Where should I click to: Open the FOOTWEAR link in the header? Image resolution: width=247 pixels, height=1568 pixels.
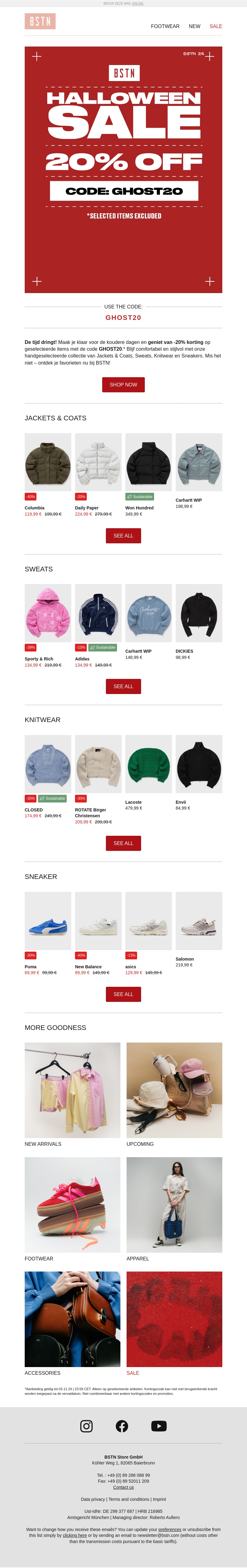pyautogui.click(x=165, y=26)
